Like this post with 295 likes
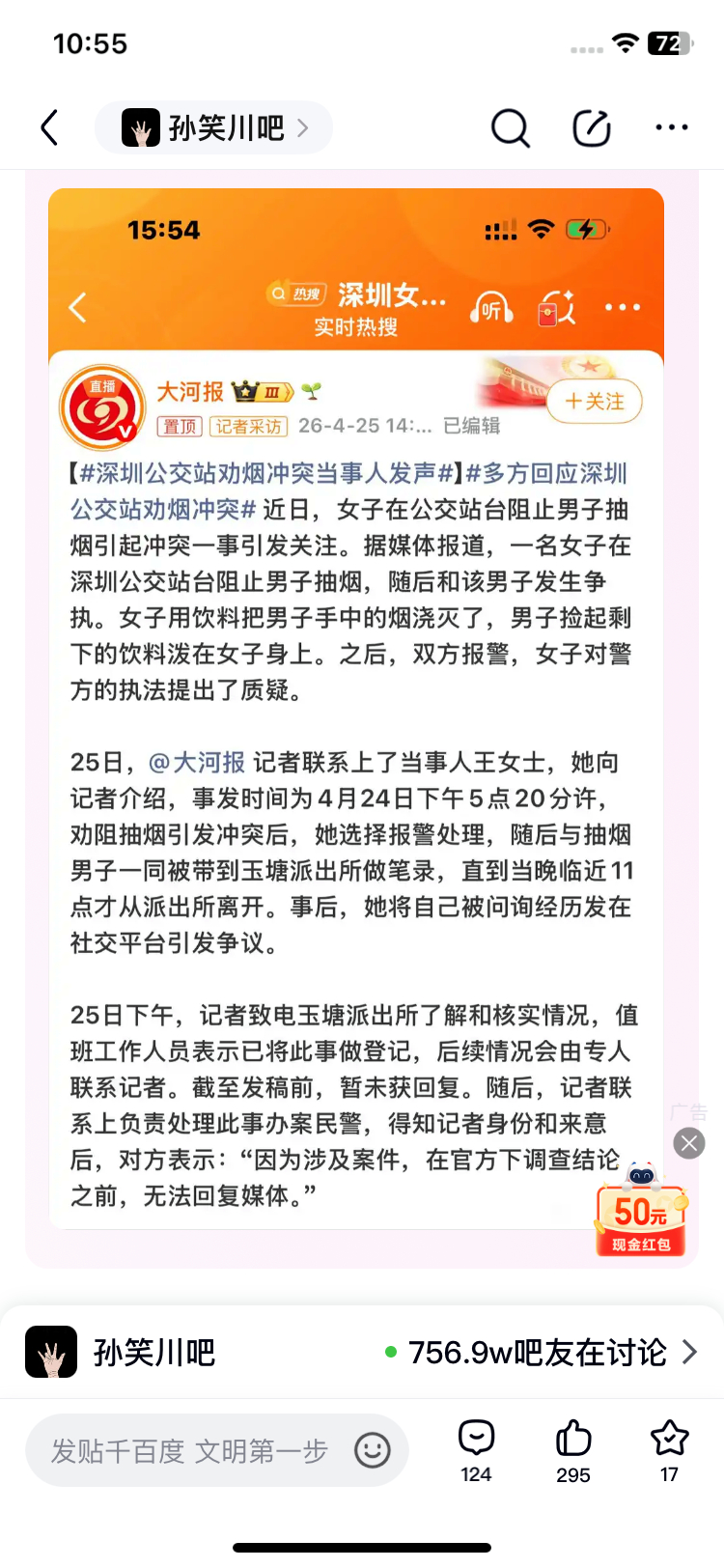Screen dimensions: 724x1568 click(573, 1451)
